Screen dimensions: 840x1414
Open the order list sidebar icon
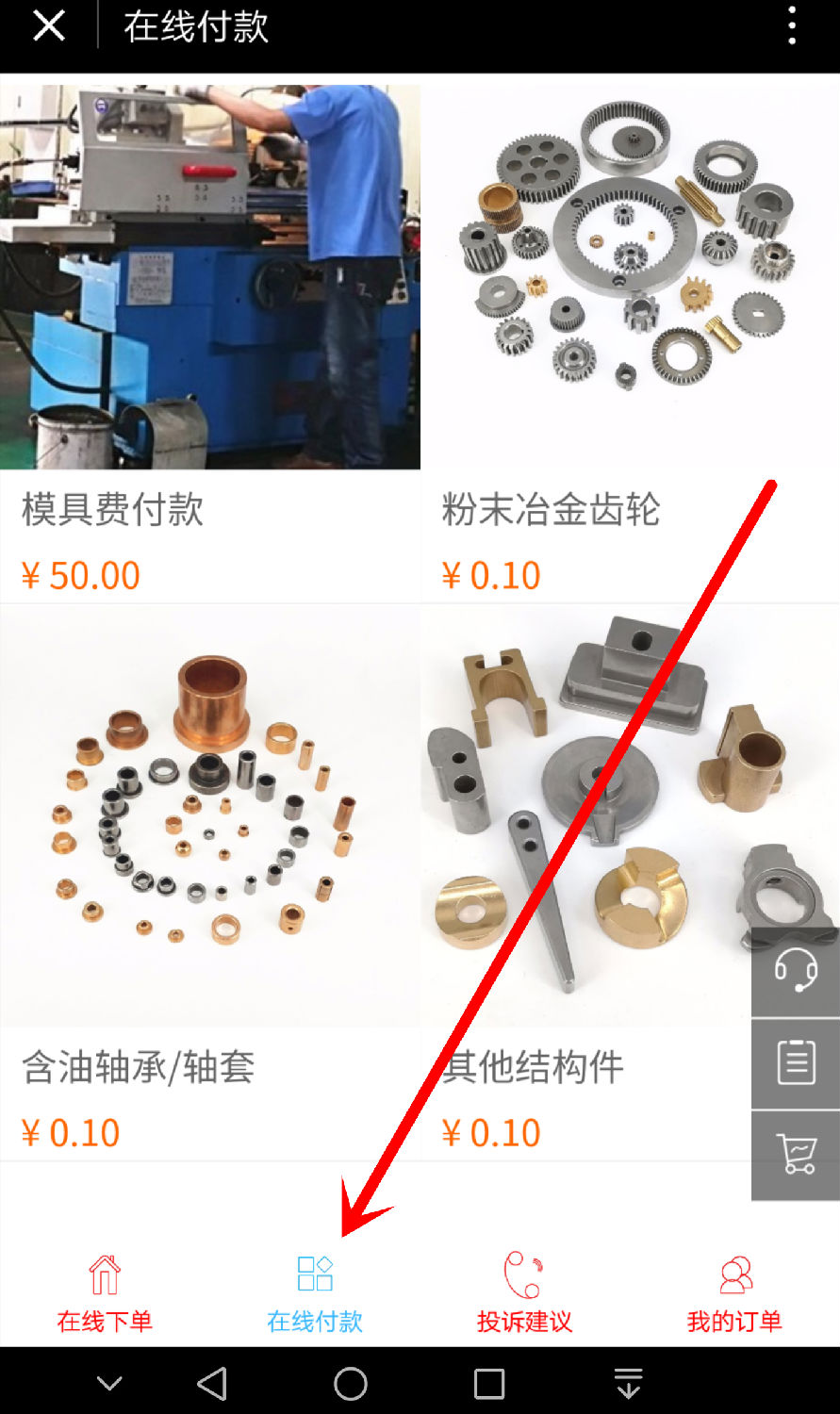(x=795, y=1061)
